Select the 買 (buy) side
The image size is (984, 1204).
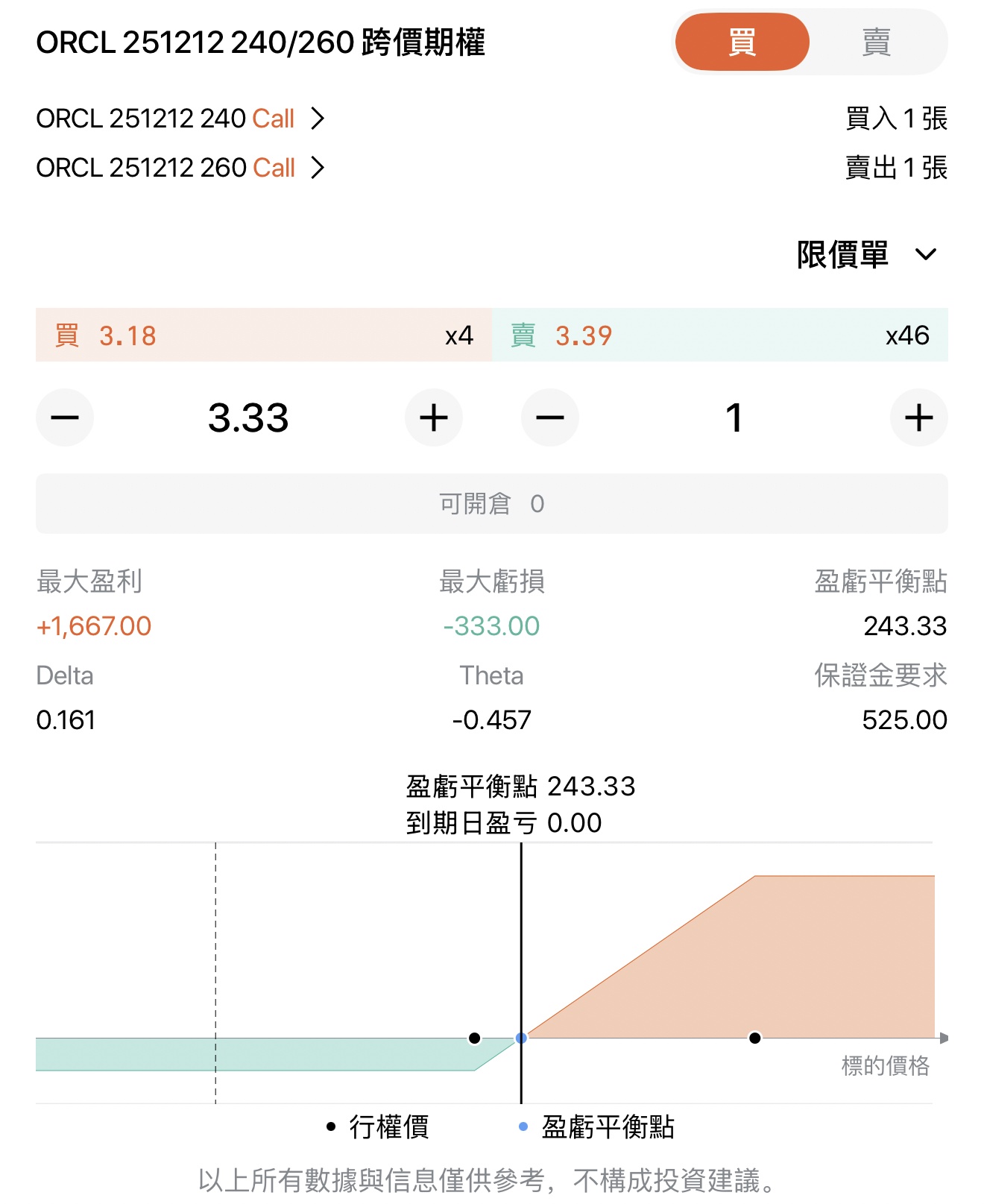click(742, 42)
